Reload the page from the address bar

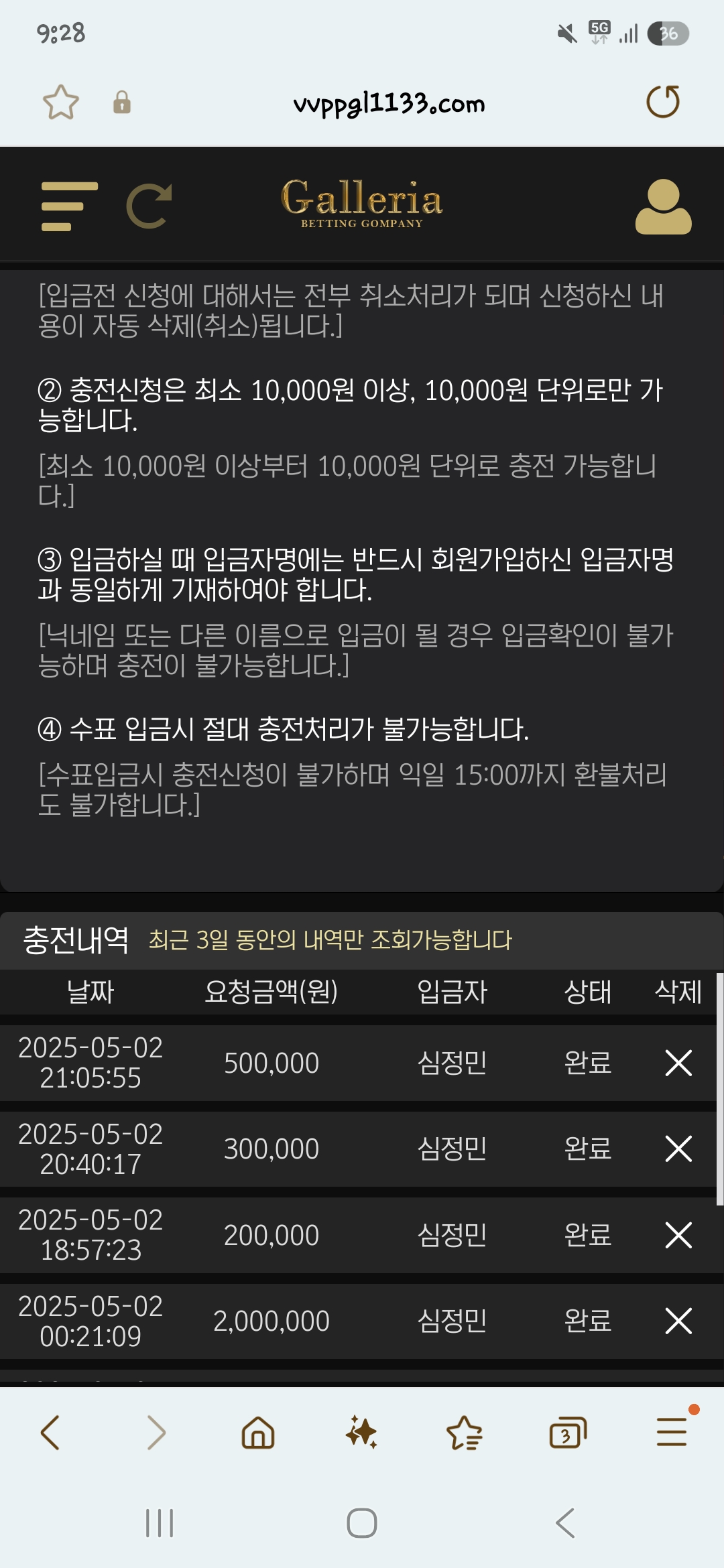(x=662, y=102)
